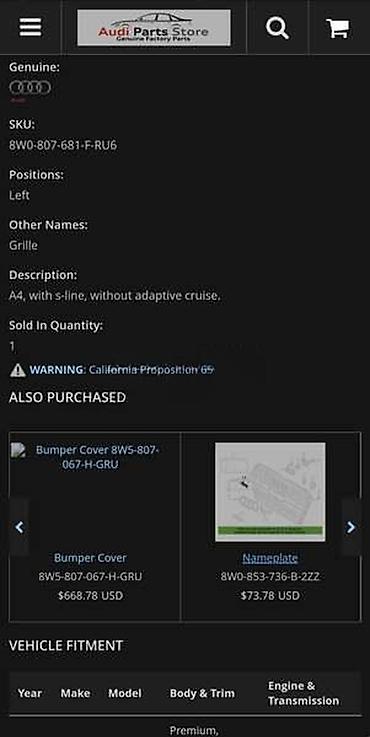Show previous also purchased items
Screen dimensions: 370x737
pyautogui.click(x=19, y=527)
